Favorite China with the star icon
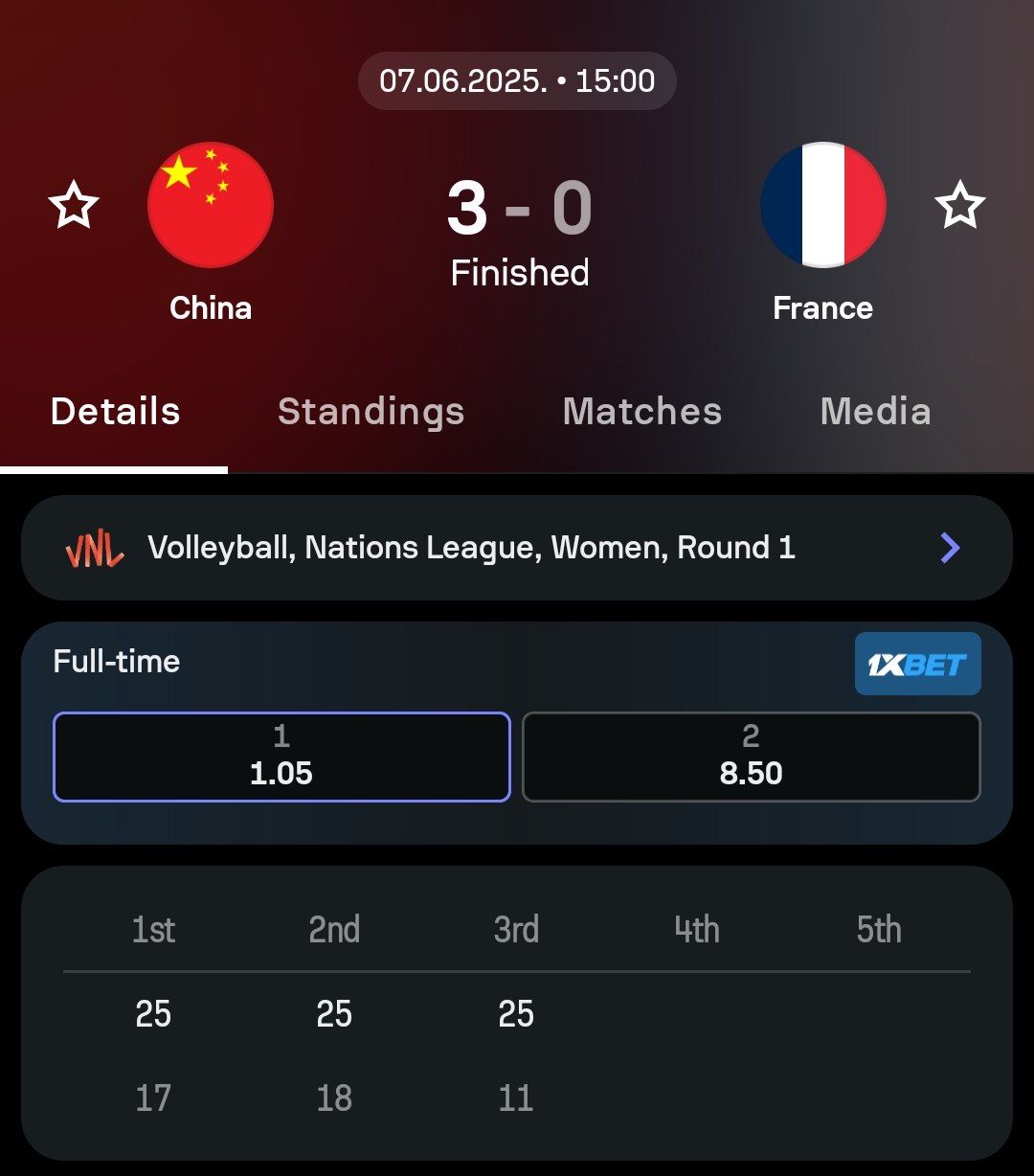The height and width of the screenshot is (1176, 1034). pos(74,206)
